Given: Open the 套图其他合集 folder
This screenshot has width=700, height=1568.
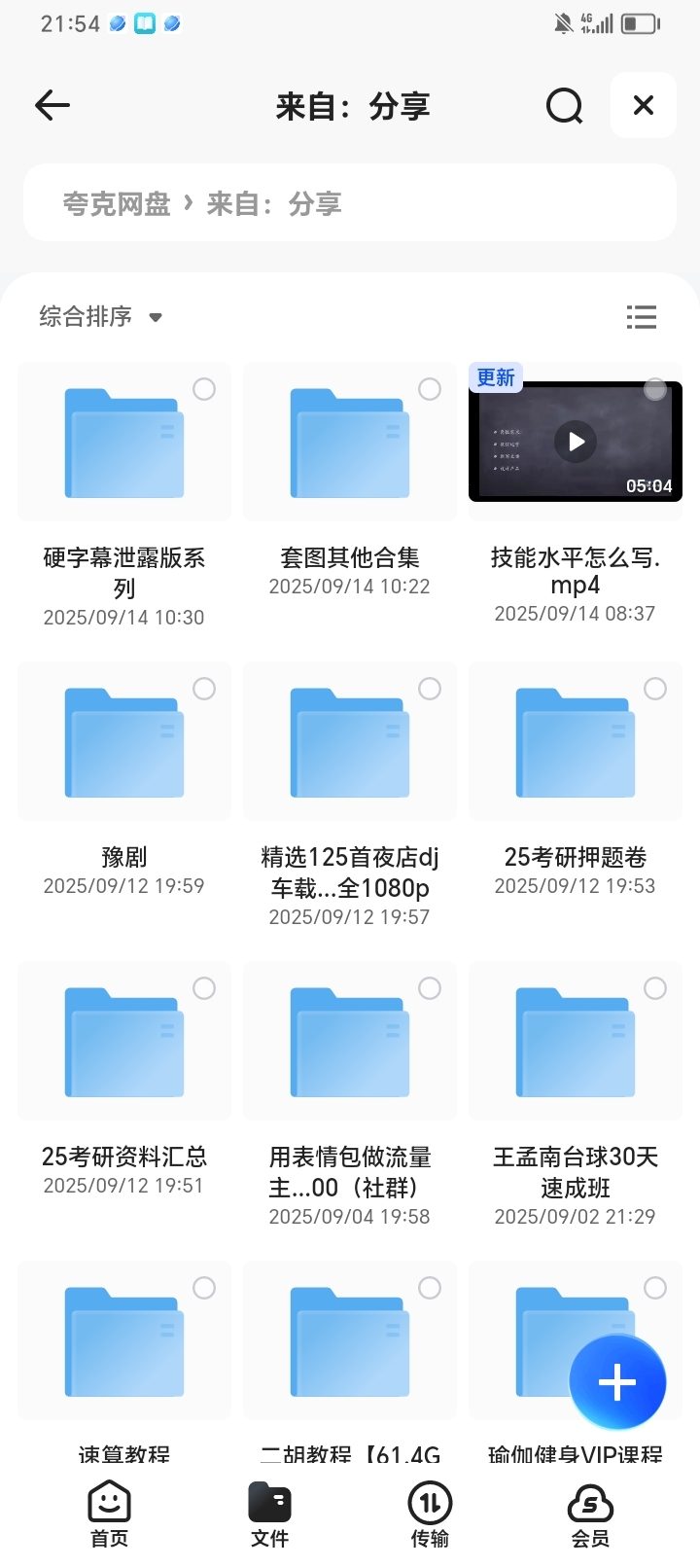Looking at the screenshot, I should point(350,443).
